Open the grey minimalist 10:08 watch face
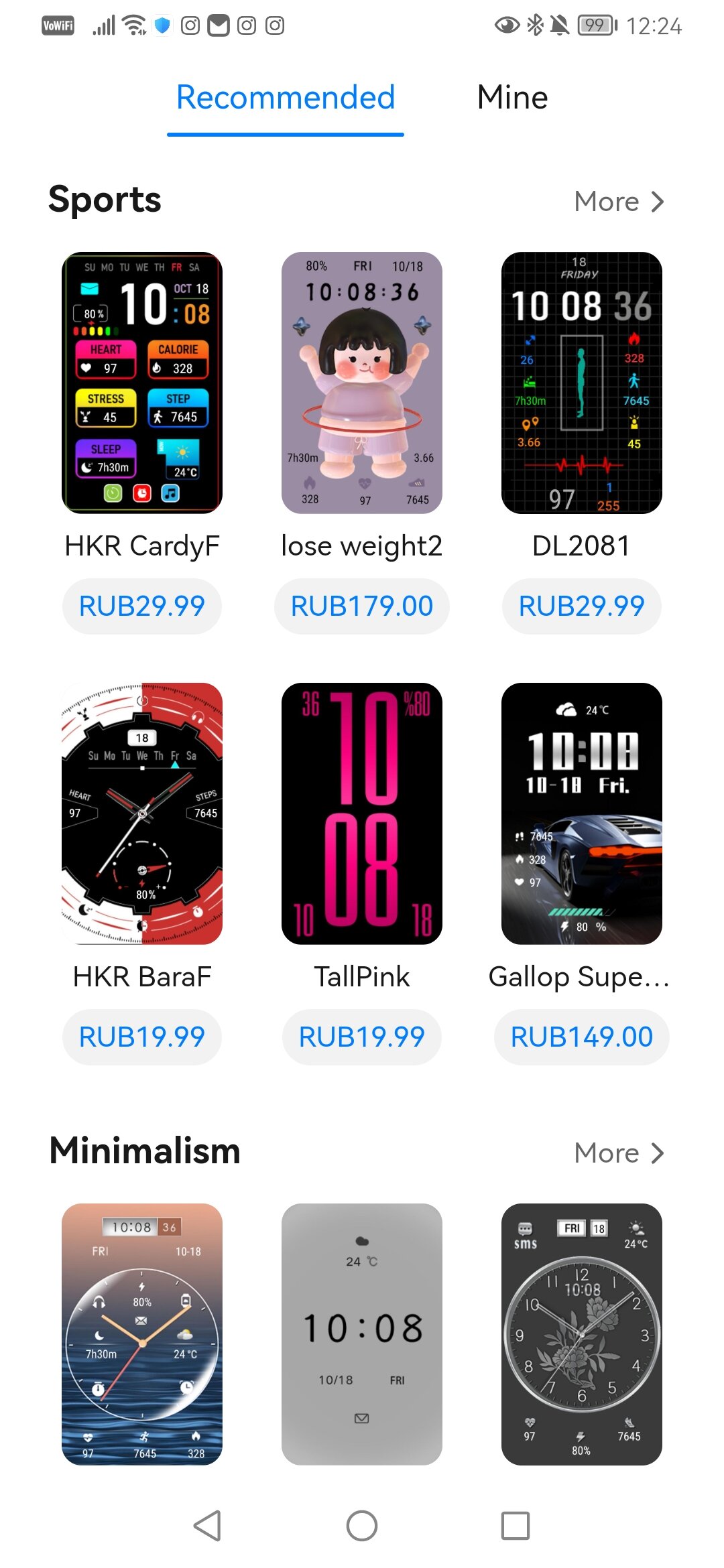Screen dimensions: 724x1568 pyautogui.click(x=362, y=1334)
